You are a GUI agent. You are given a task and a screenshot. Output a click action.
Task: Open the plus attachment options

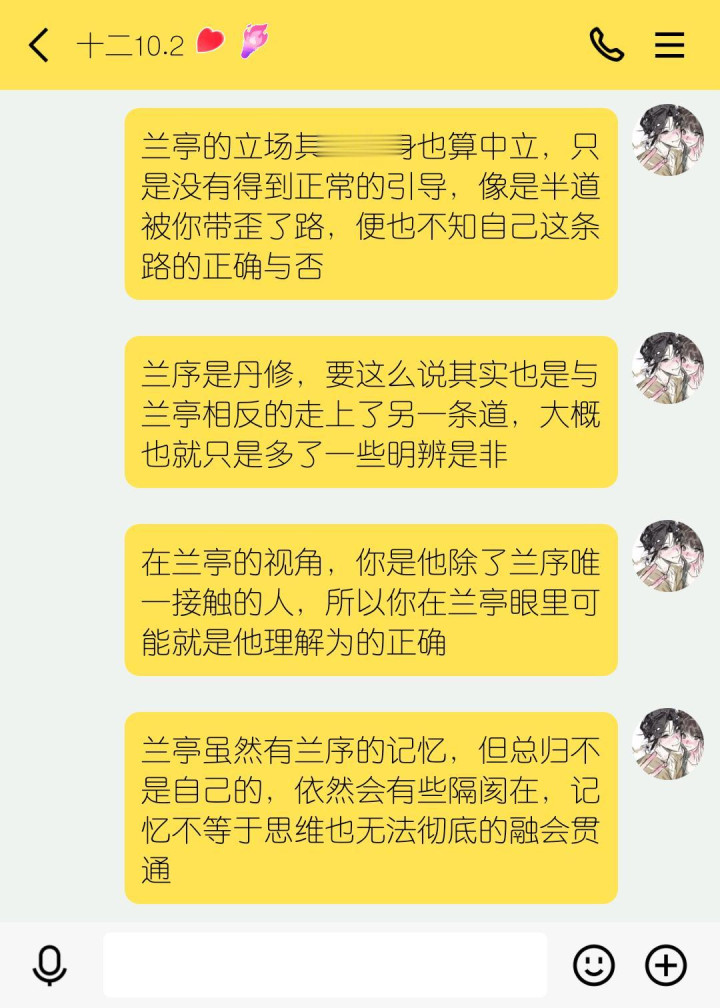[666, 966]
